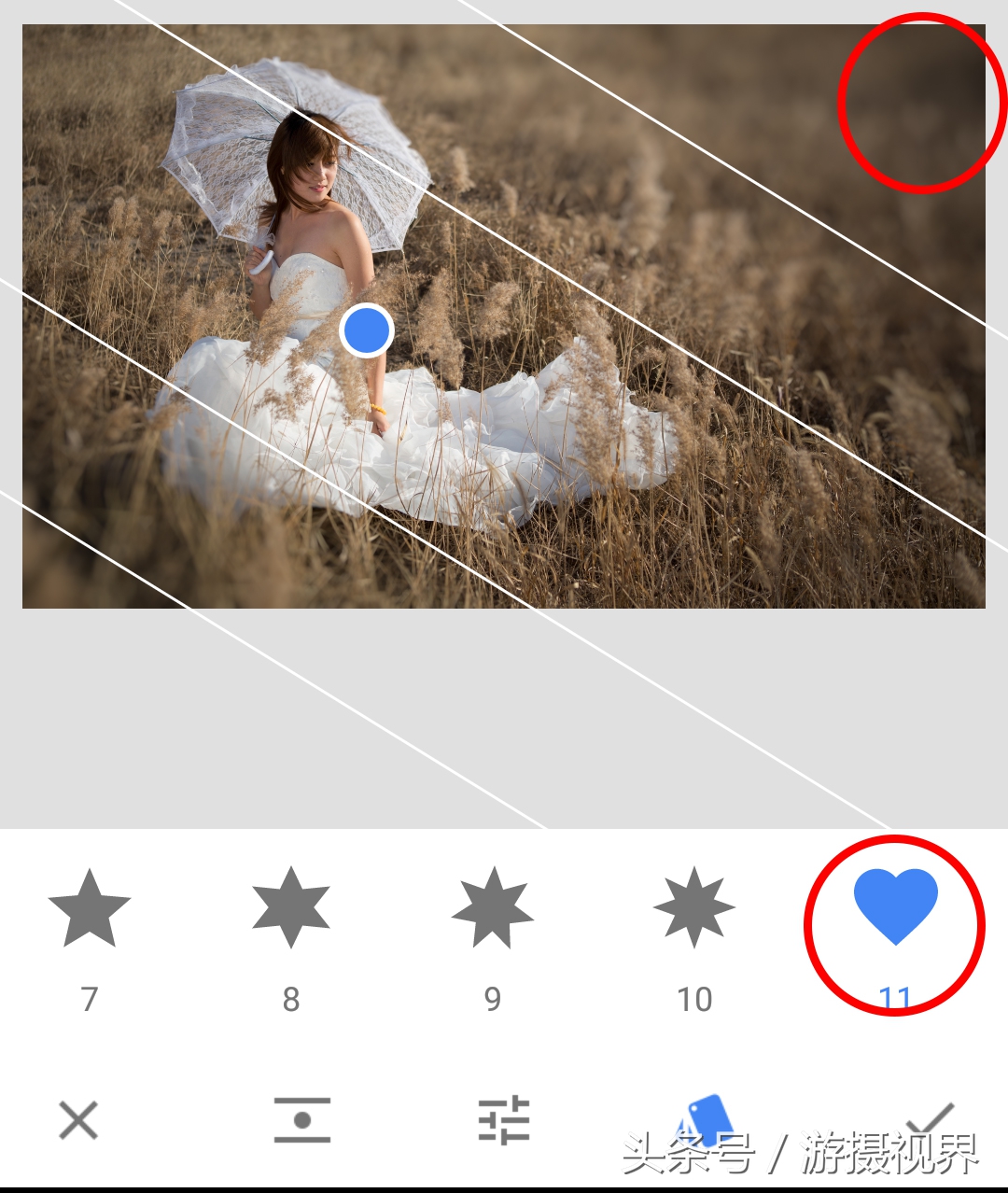
Task: Select blur shape number 7
Action: click(90, 908)
